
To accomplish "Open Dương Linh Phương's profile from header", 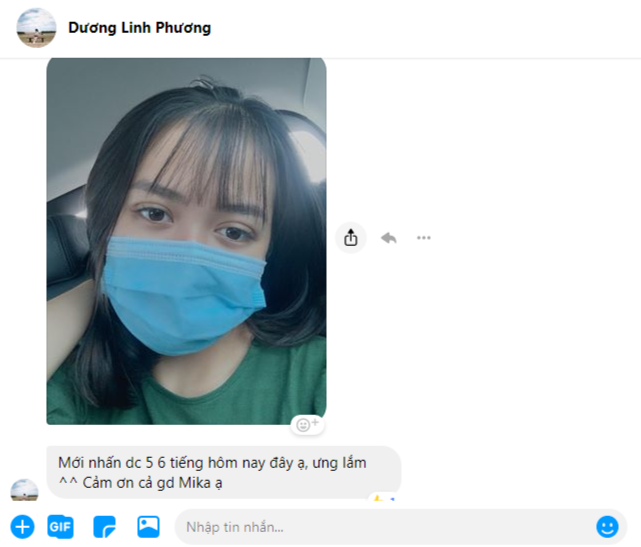I will pos(138,27).
